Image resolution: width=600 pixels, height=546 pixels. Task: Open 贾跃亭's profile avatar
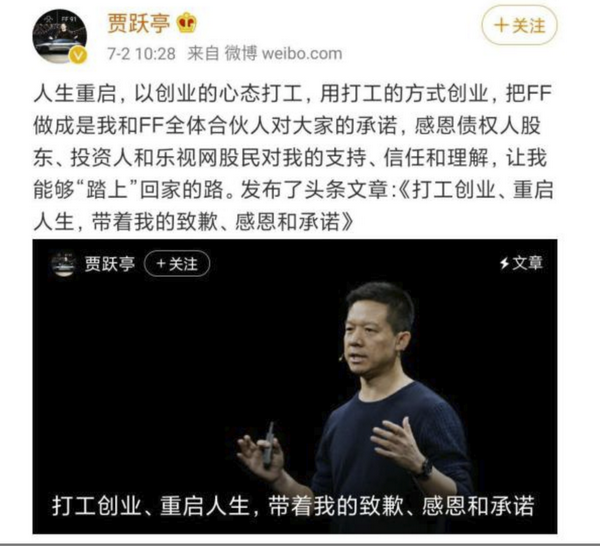[60, 36]
